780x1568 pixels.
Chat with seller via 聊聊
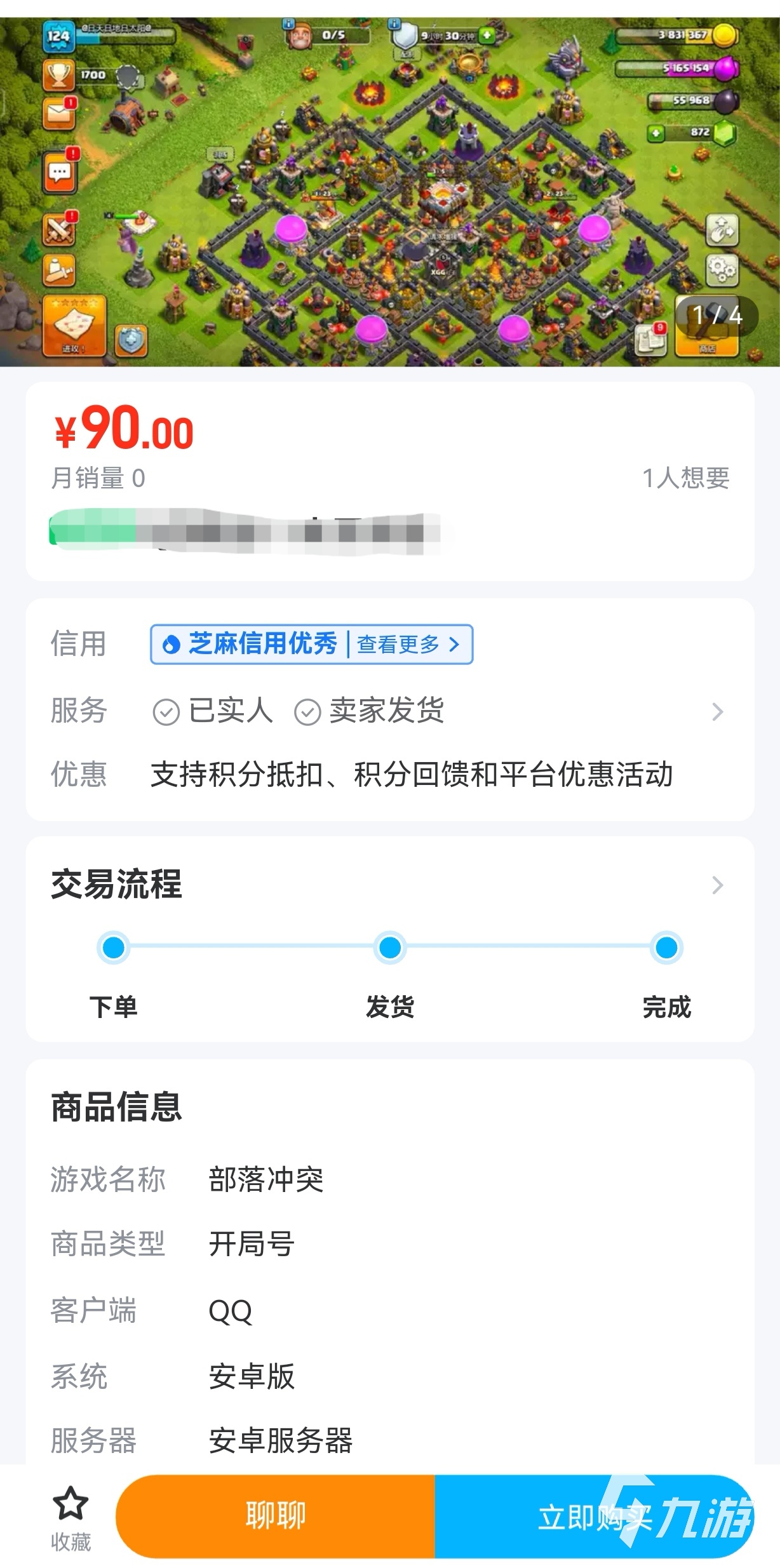(x=276, y=1516)
